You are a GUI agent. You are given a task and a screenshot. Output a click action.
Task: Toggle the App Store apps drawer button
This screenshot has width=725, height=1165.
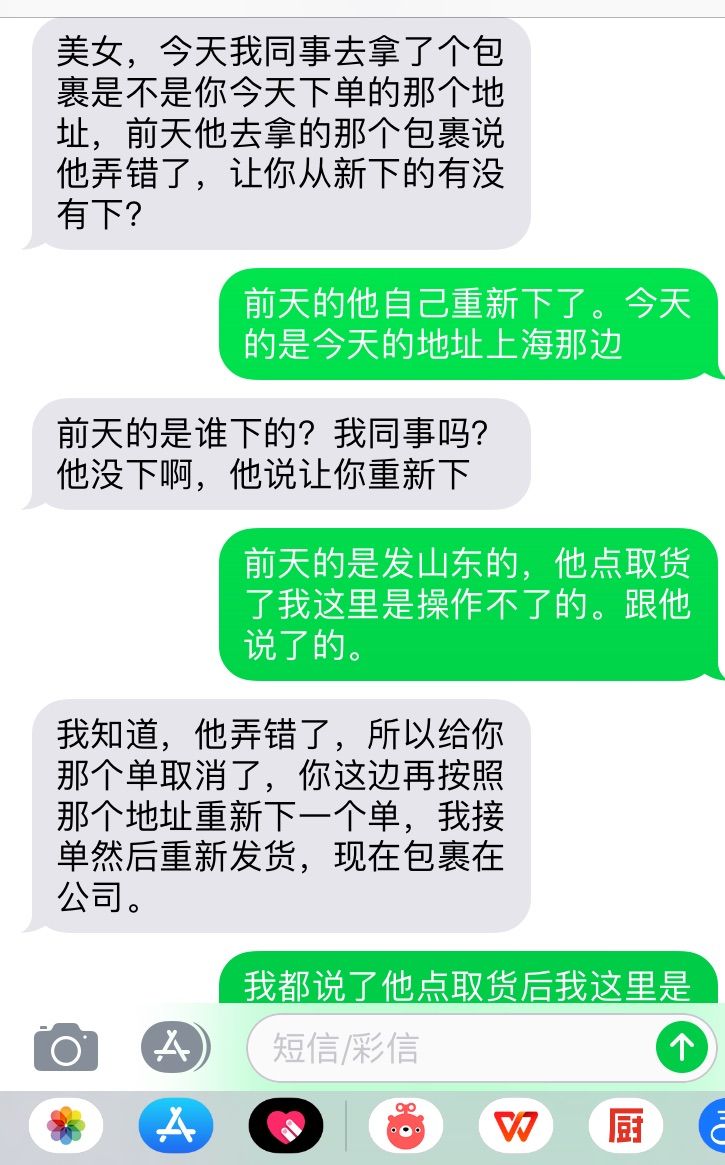[175, 1048]
